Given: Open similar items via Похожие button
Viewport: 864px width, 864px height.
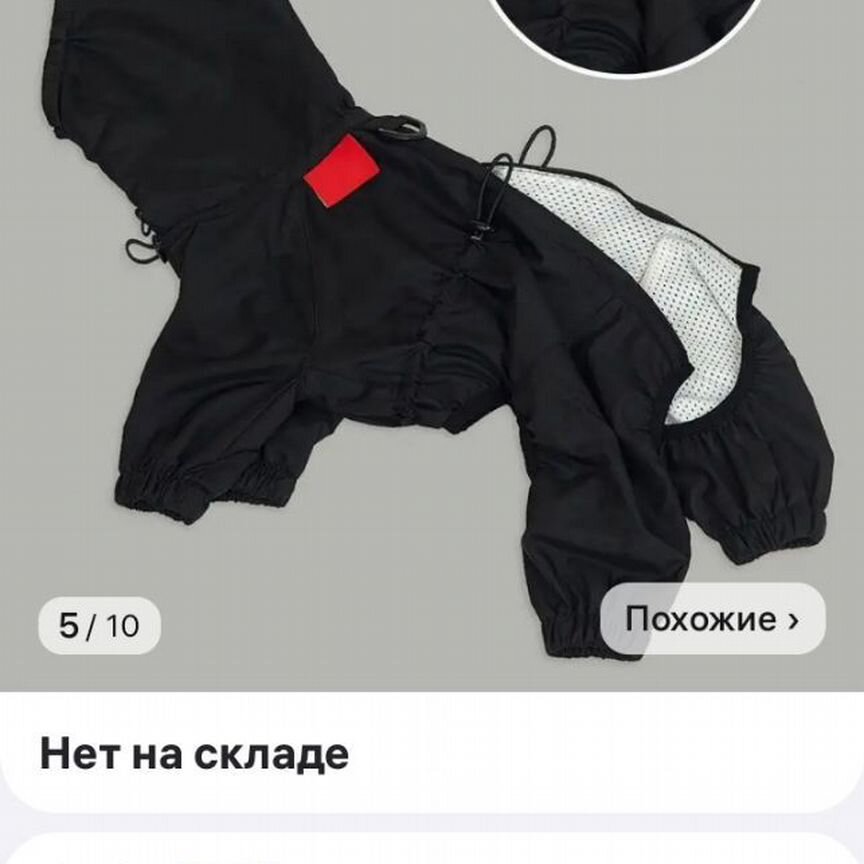Looking at the screenshot, I should tap(712, 619).
